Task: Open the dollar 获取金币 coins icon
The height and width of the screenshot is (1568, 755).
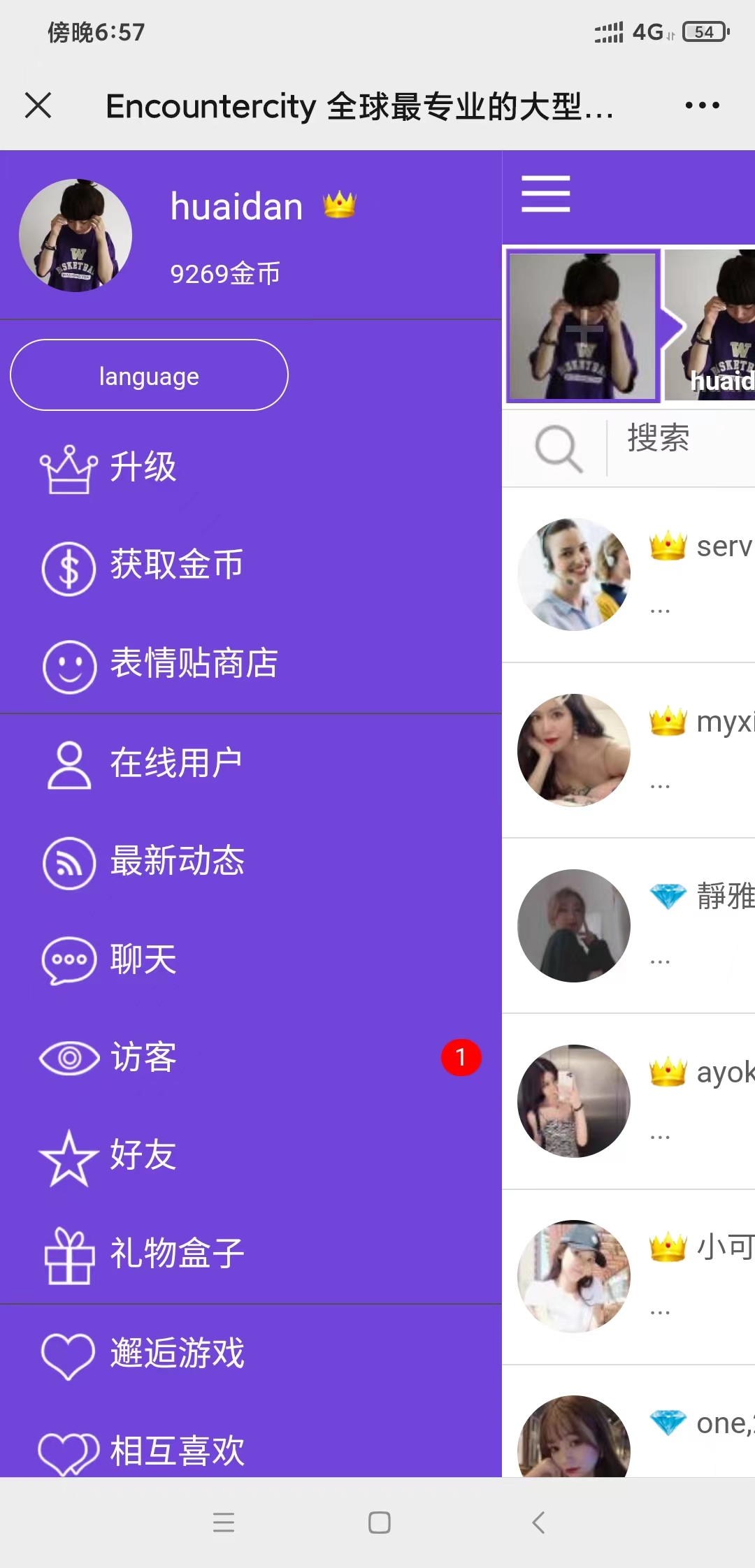Action: pos(69,567)
